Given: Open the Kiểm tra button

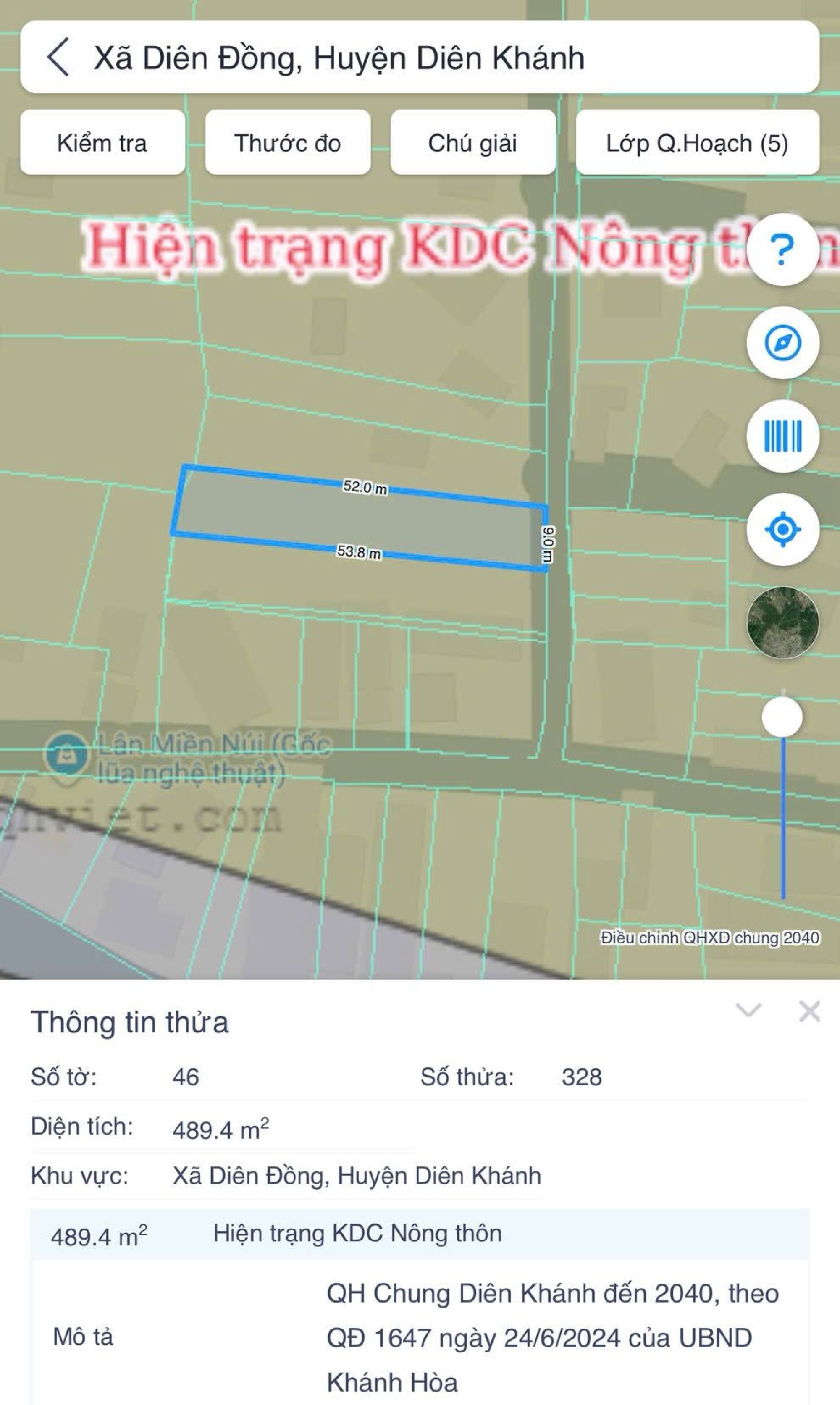Looking at the screenshot, I should (x=102, y=143).
